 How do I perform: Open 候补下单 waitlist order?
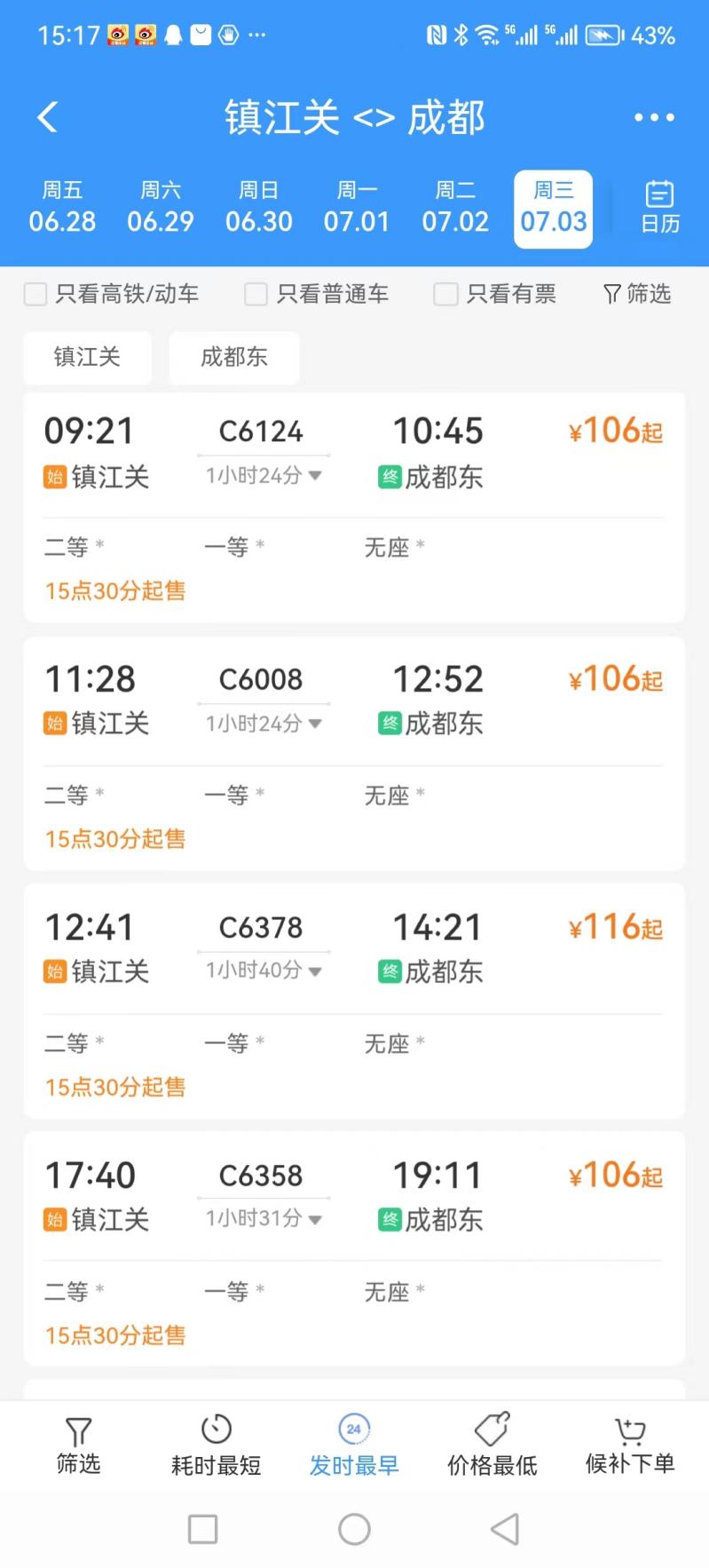pyautogui.click(x=630, y=1445)
